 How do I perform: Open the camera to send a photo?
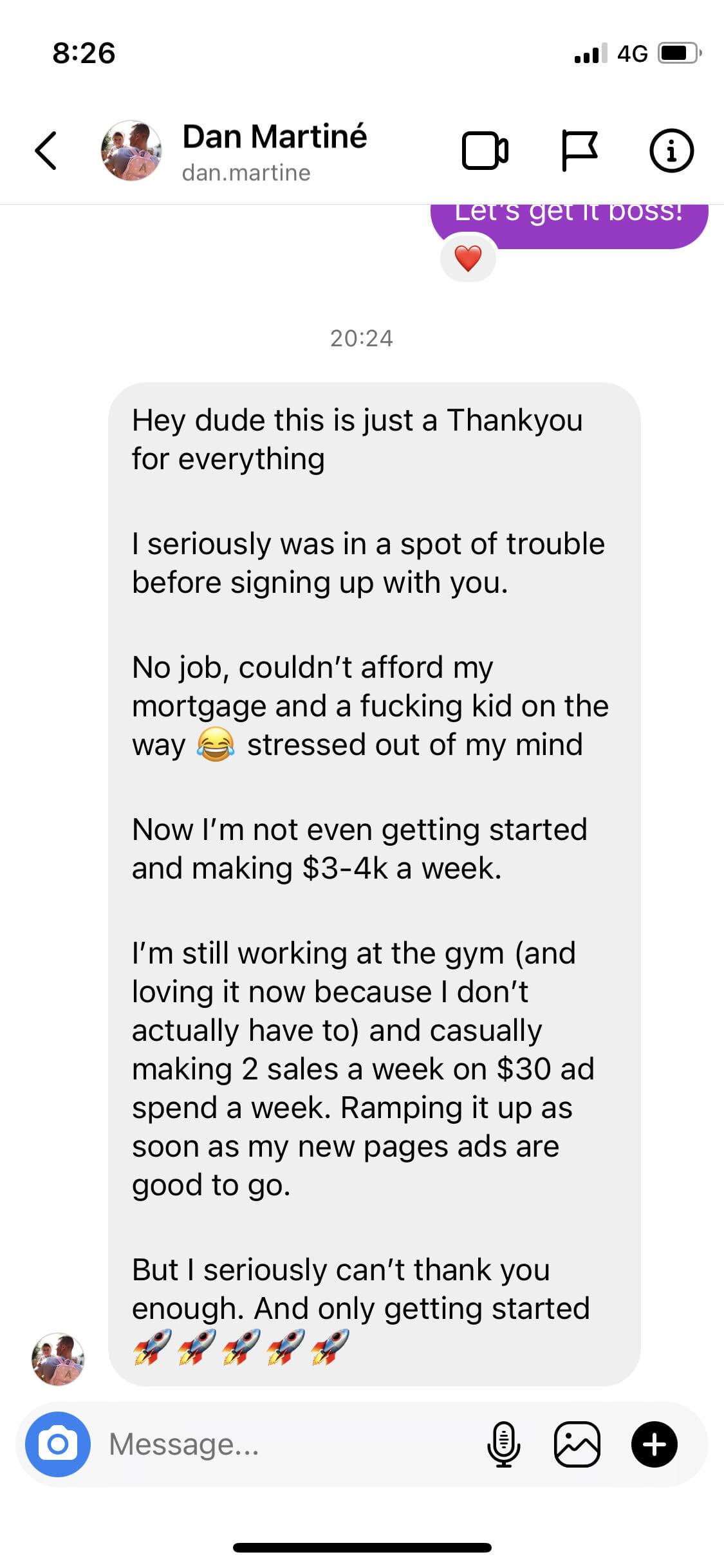[x=58, y=1444]
